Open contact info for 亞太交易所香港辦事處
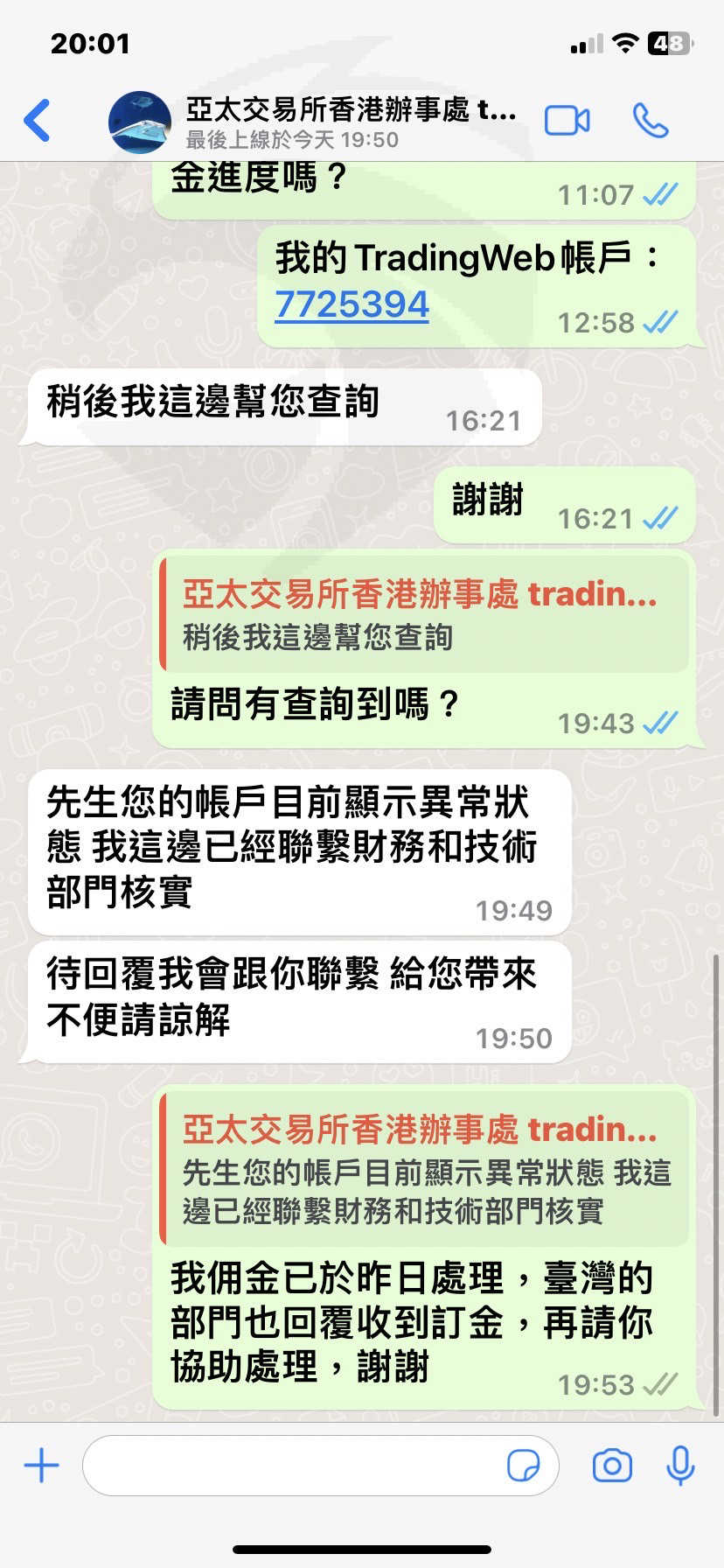This screenshot has height=1568, width=724. 351,122
